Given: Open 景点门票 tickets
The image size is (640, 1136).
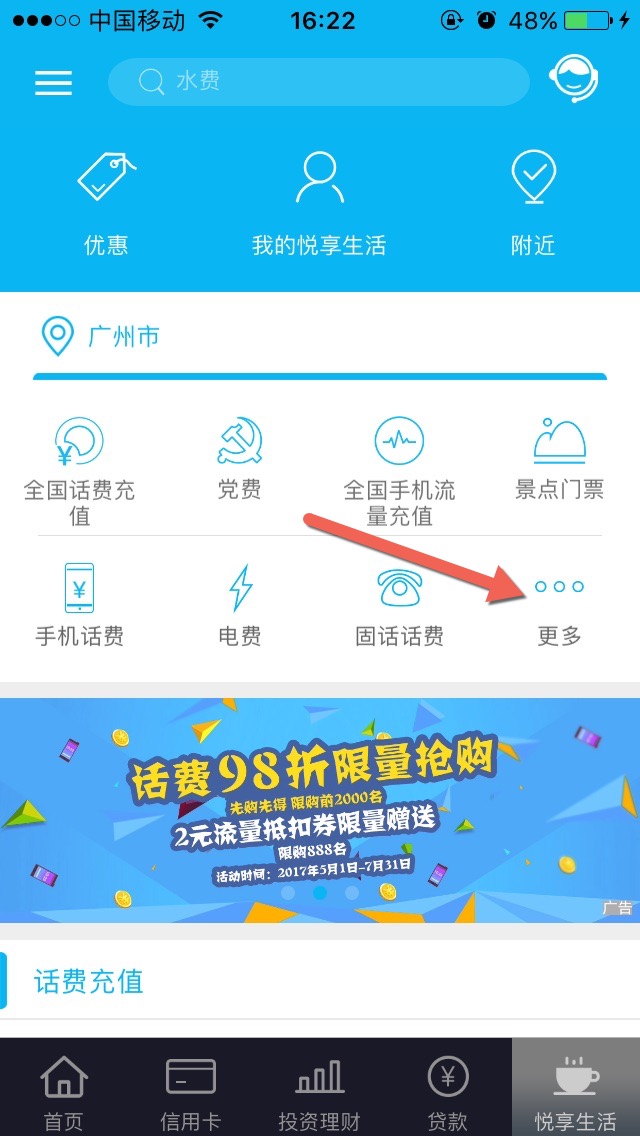Looking at the screenshot, I should click(559, 460).
